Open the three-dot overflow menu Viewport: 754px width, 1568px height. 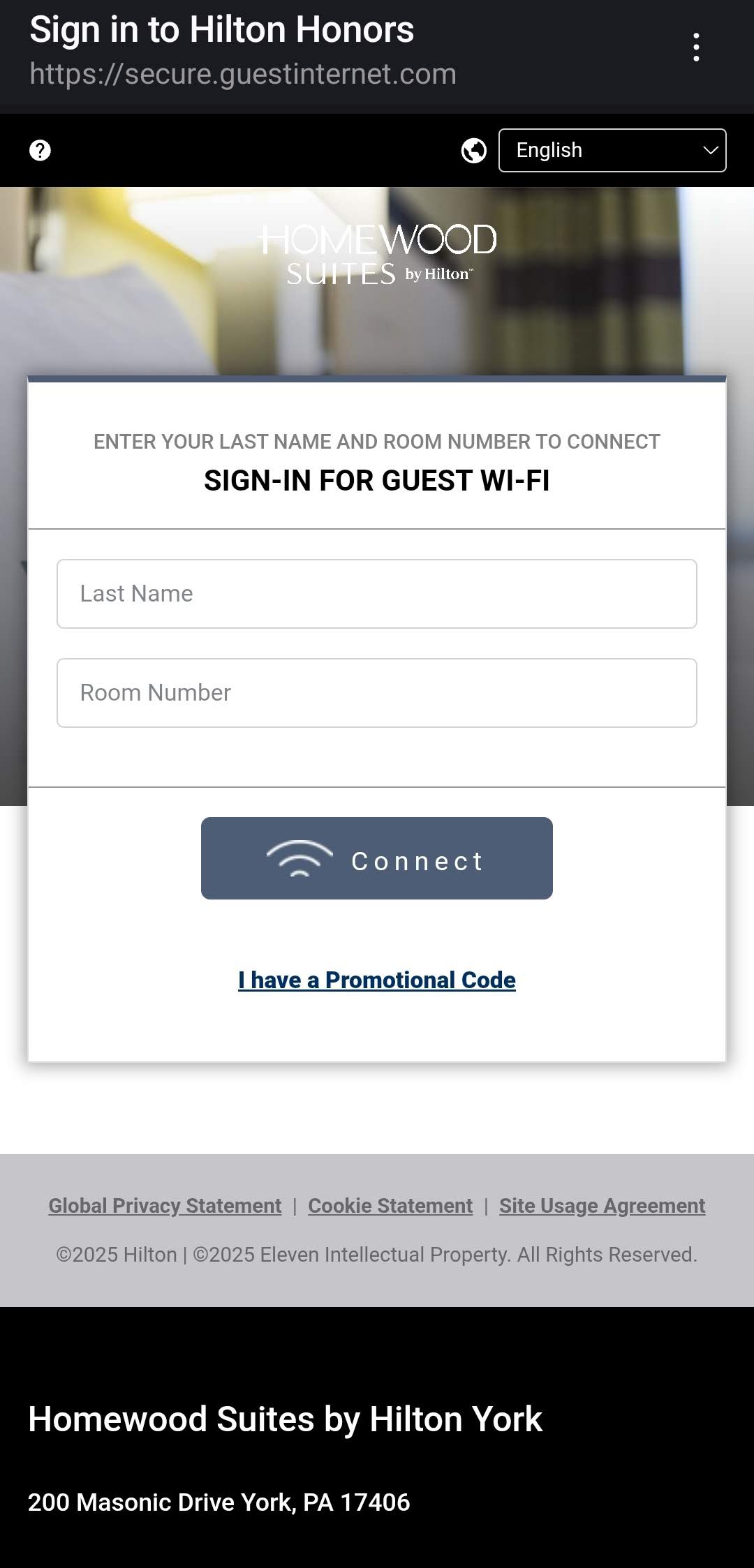(x=695, y=47)
